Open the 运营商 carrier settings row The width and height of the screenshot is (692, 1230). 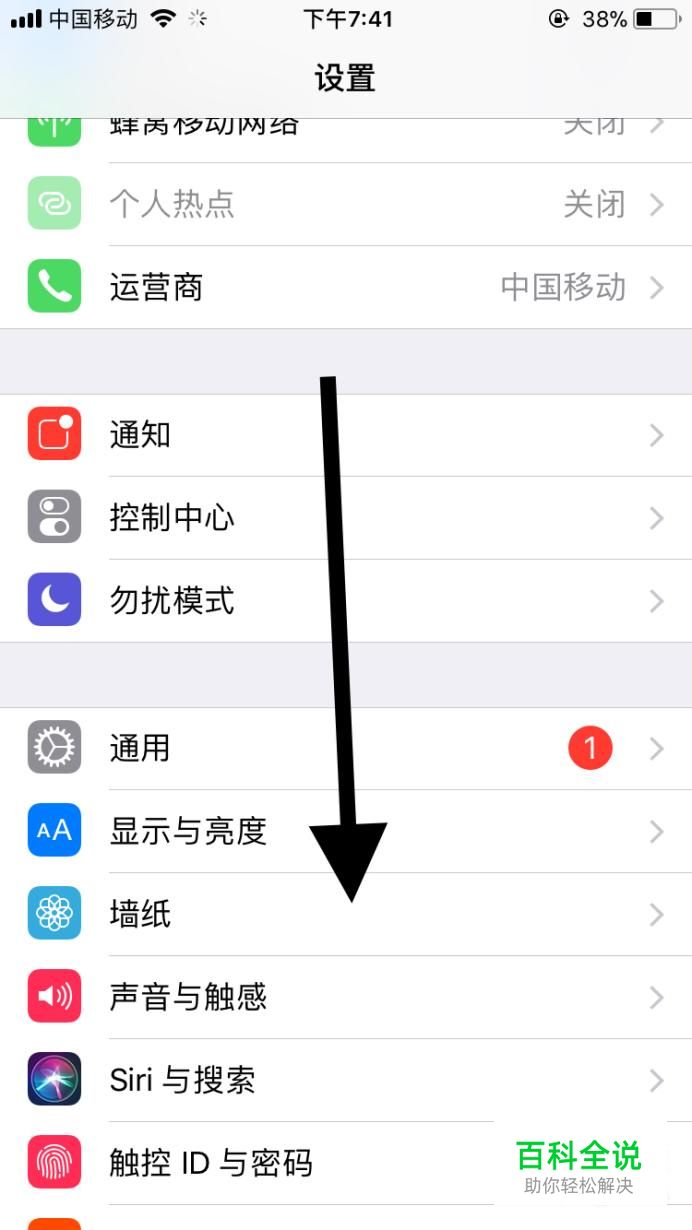(x=346, y=288)
